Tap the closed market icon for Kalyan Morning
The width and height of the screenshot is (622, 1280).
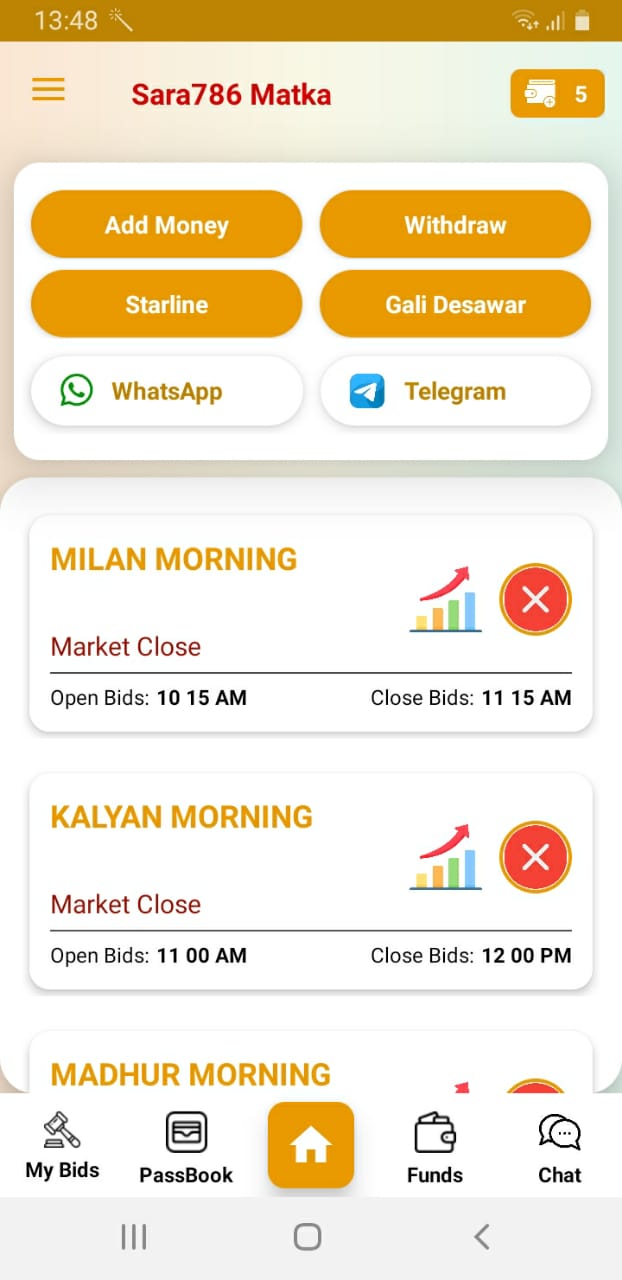[x=535, y=858]
